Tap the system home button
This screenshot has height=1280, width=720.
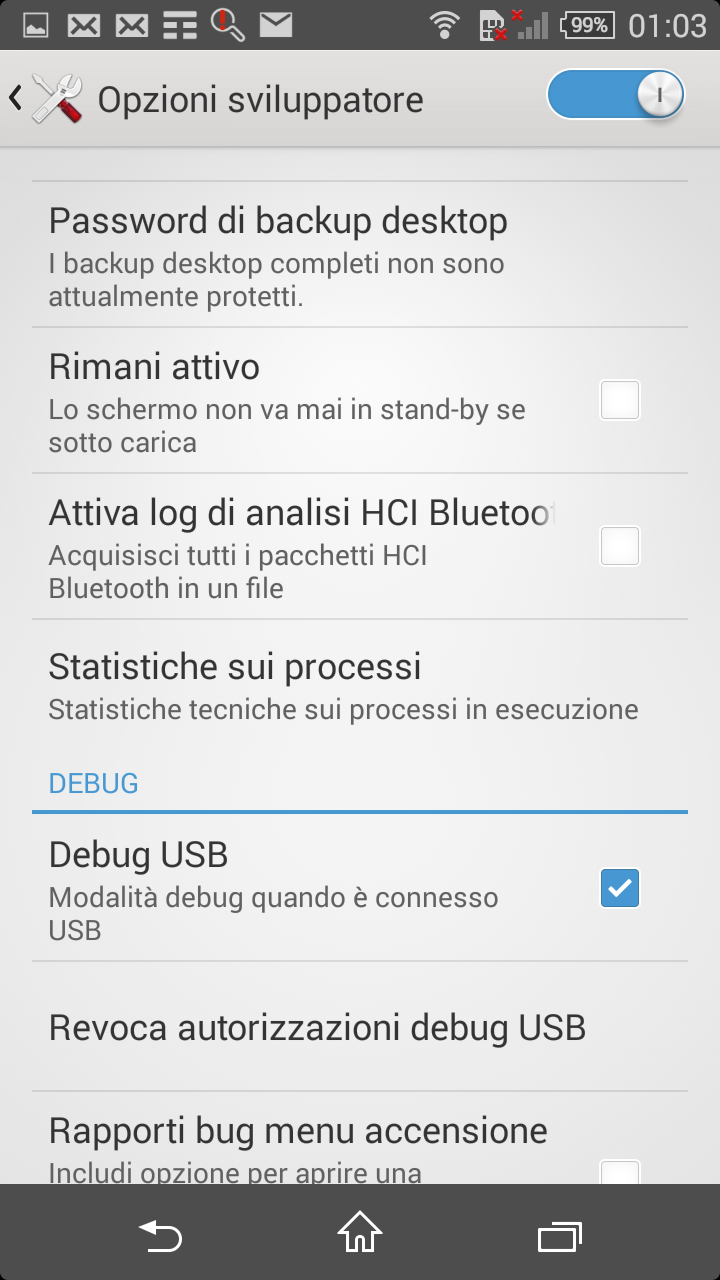(x=360, y=1233)
